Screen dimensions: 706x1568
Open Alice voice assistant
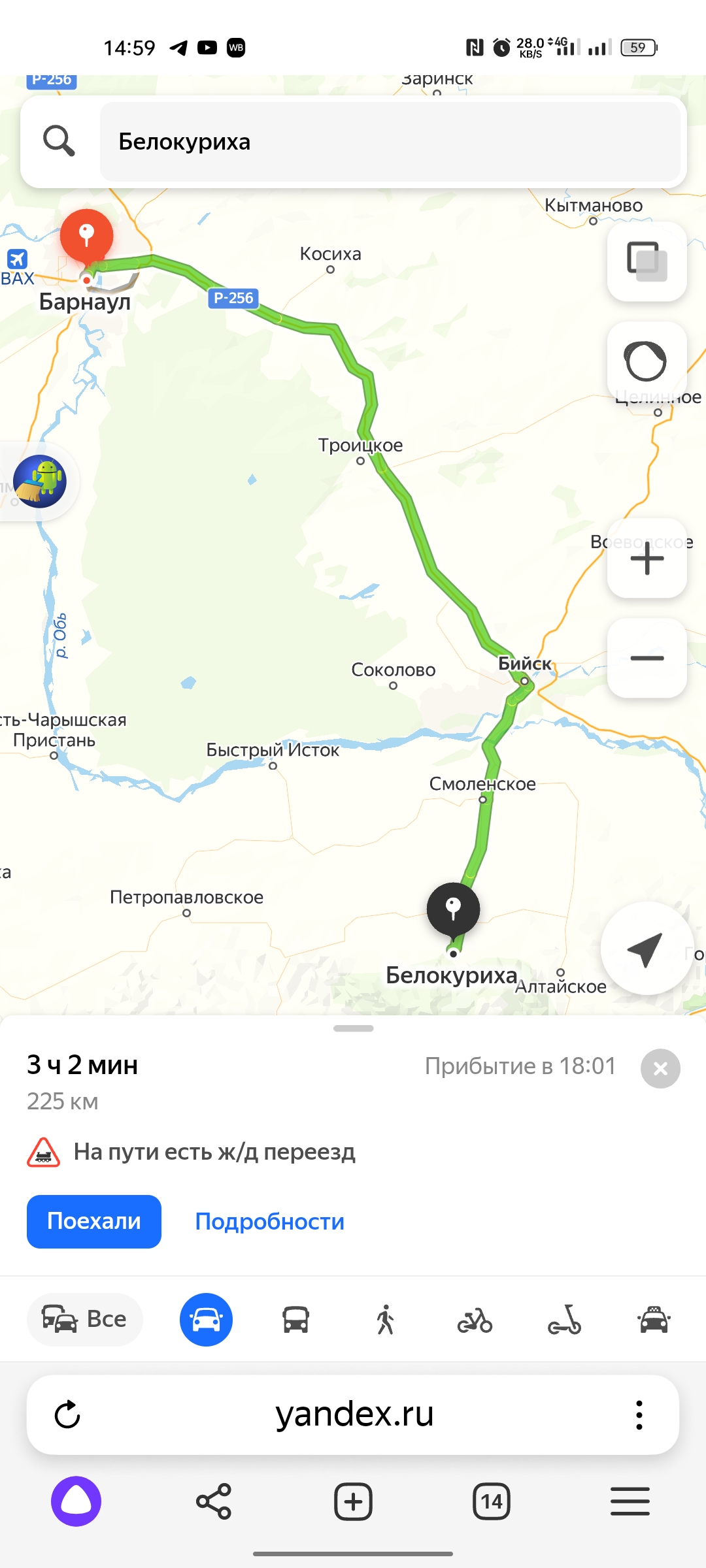pyautogui.click(x=76, y=1501)
